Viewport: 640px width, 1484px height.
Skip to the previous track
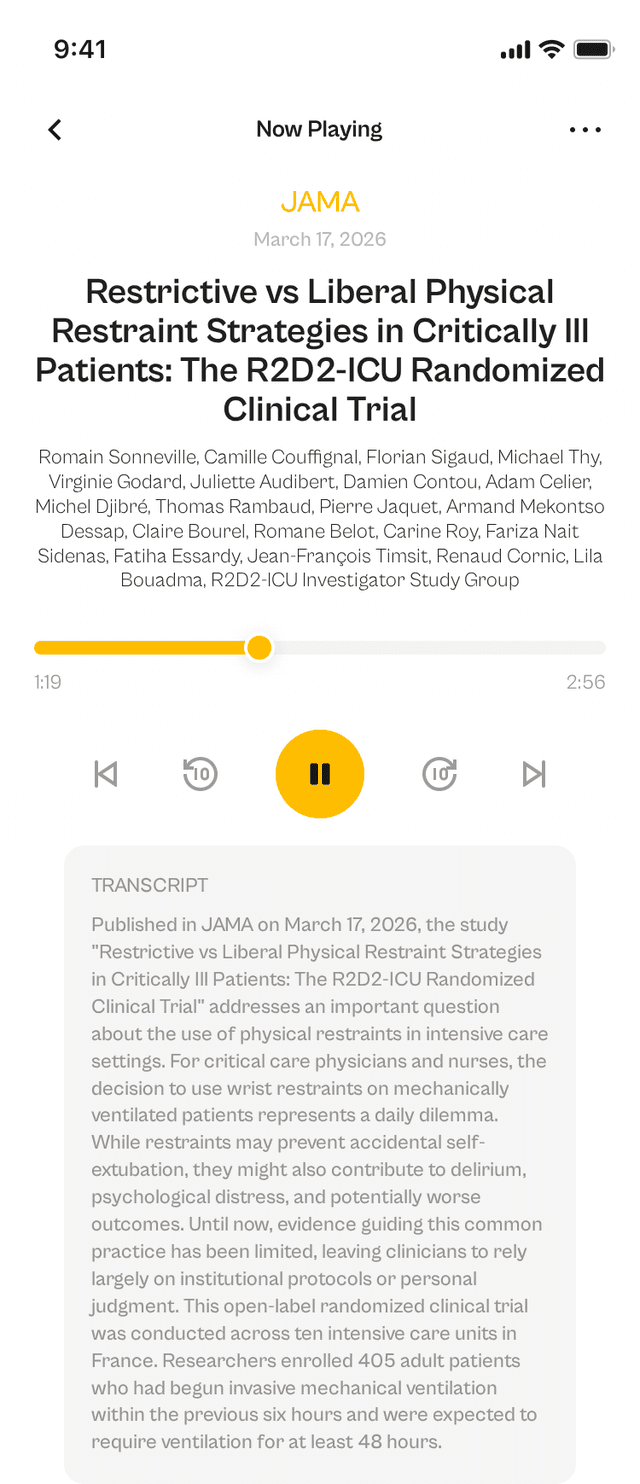click(x=106, y=774)
